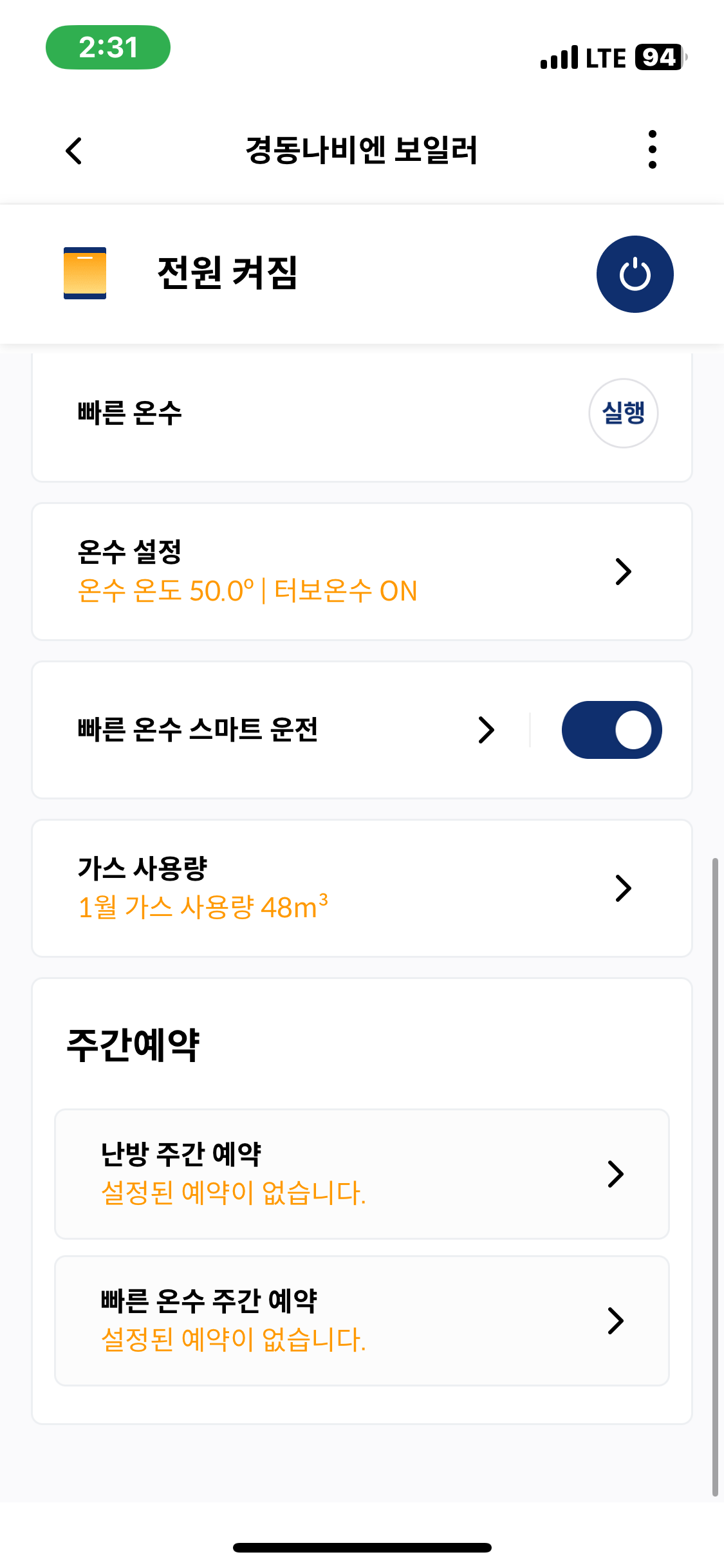
Task: Tap the boiler power button
Action: [635, 274]
